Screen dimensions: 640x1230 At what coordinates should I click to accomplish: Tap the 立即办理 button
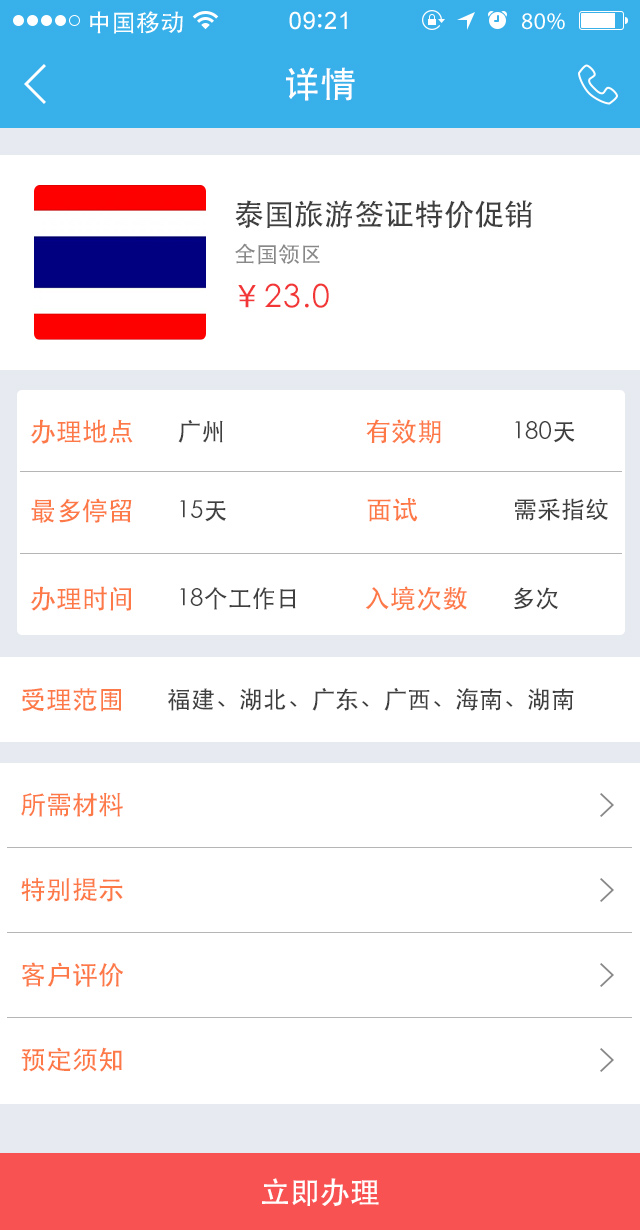[x=320, y=1192]
